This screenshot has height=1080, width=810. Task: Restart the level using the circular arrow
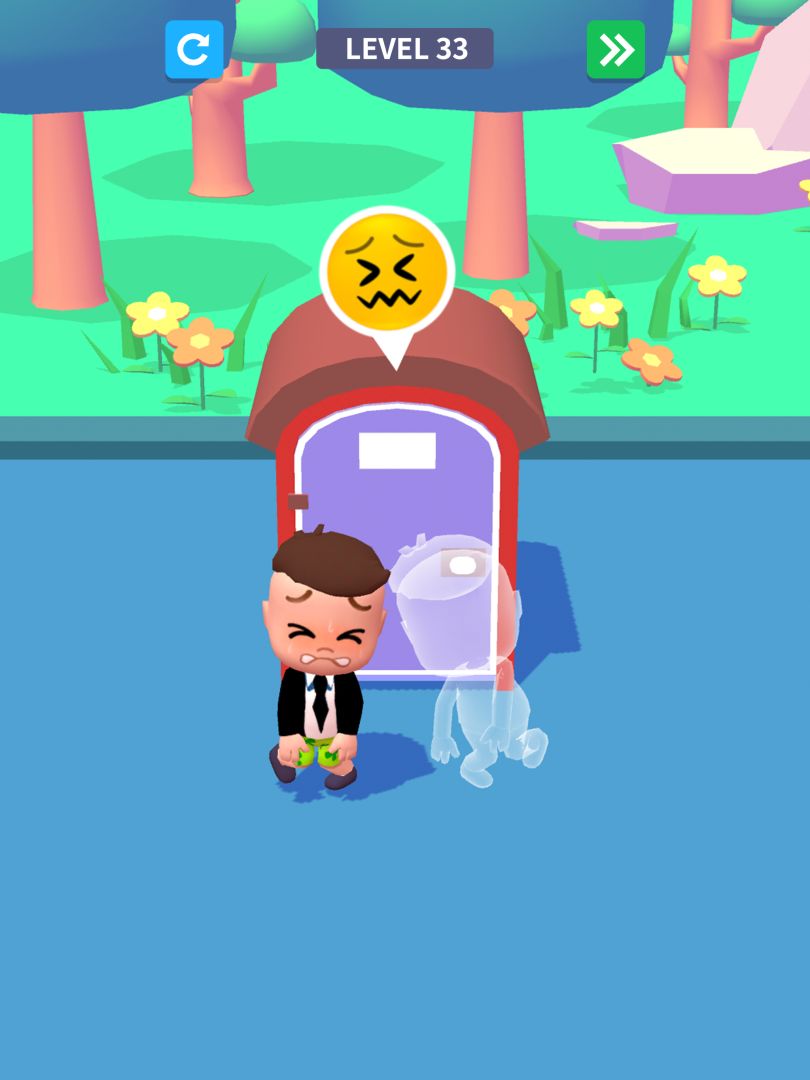(195, 50)
